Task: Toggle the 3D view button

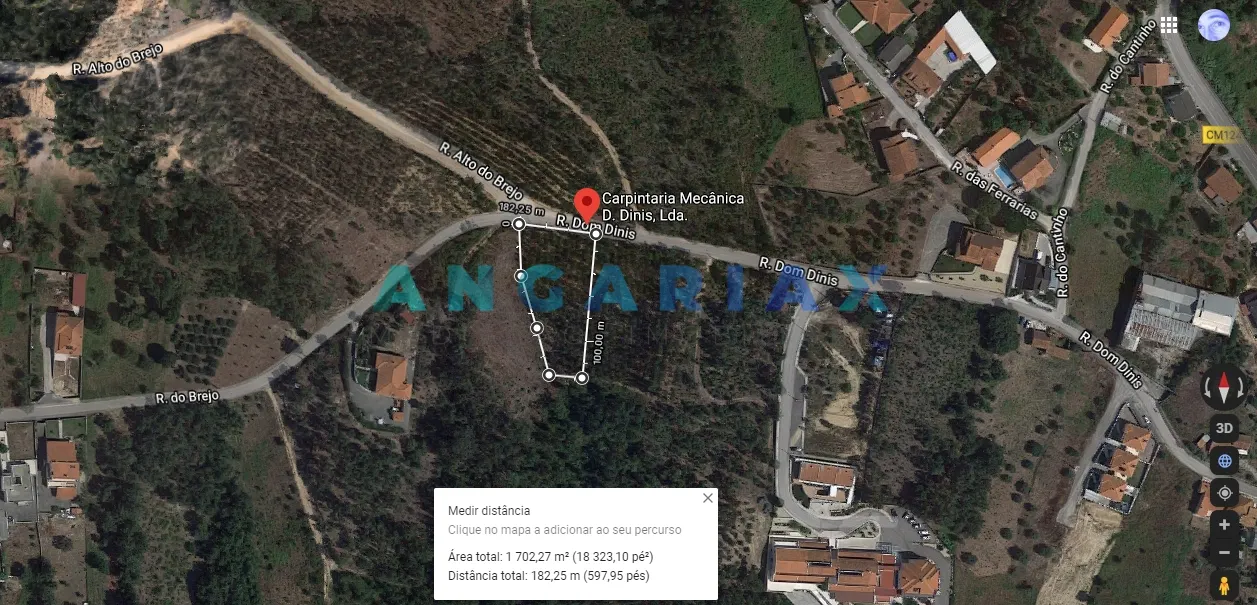Action: tap(1224, 428)
